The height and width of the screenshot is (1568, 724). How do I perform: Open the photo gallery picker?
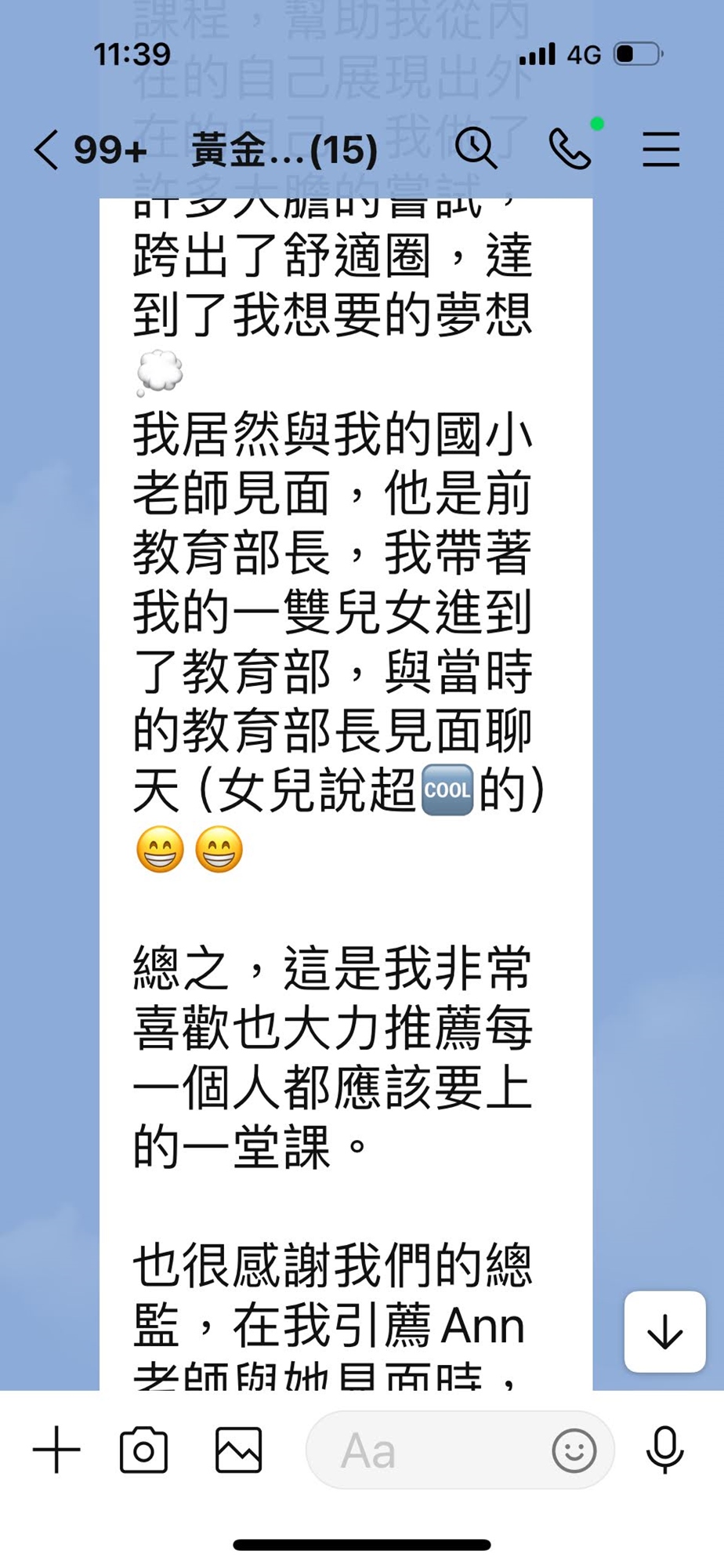238,1450
